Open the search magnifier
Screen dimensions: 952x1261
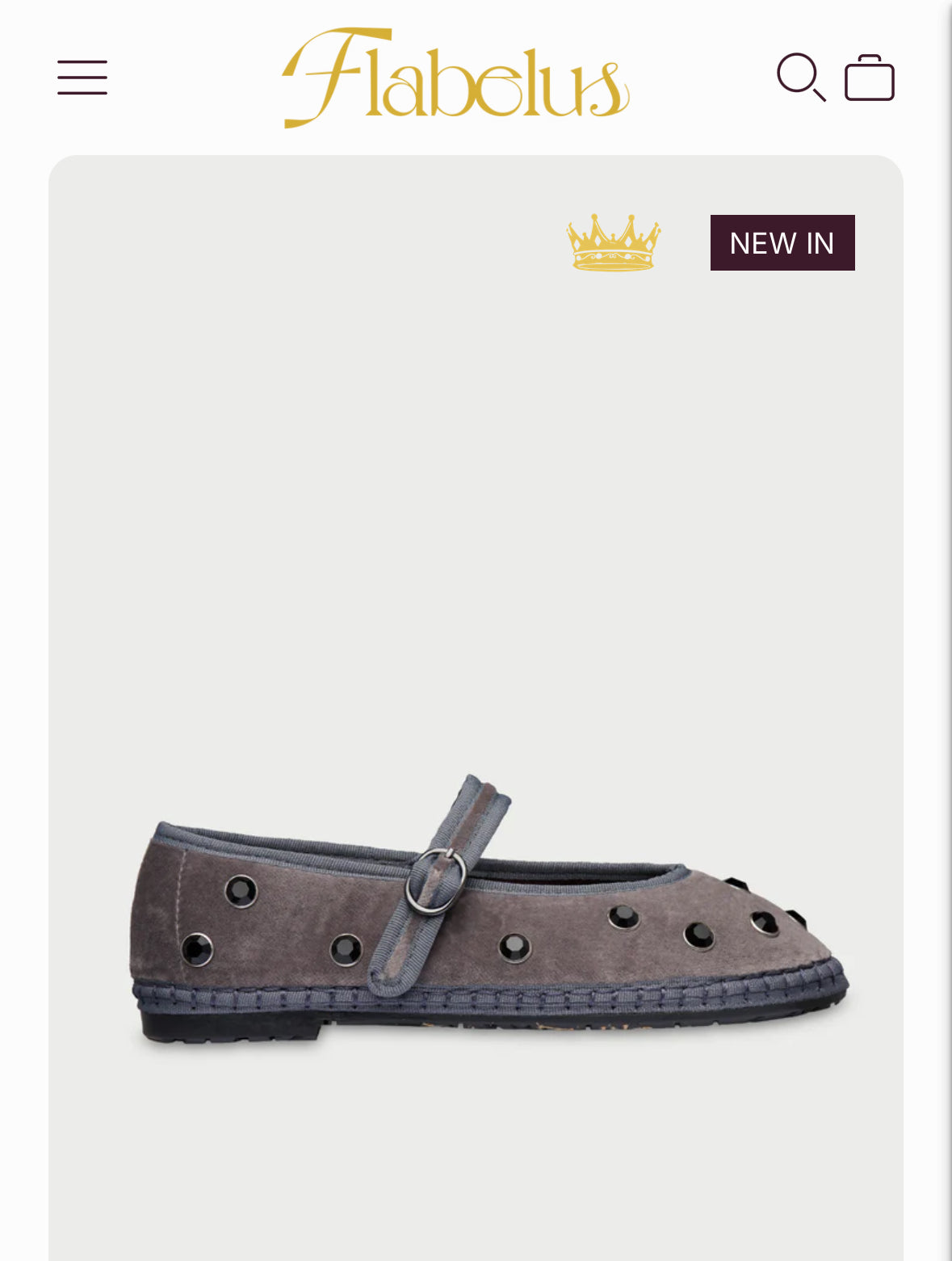pyautogui.click(x=800, y=77)
